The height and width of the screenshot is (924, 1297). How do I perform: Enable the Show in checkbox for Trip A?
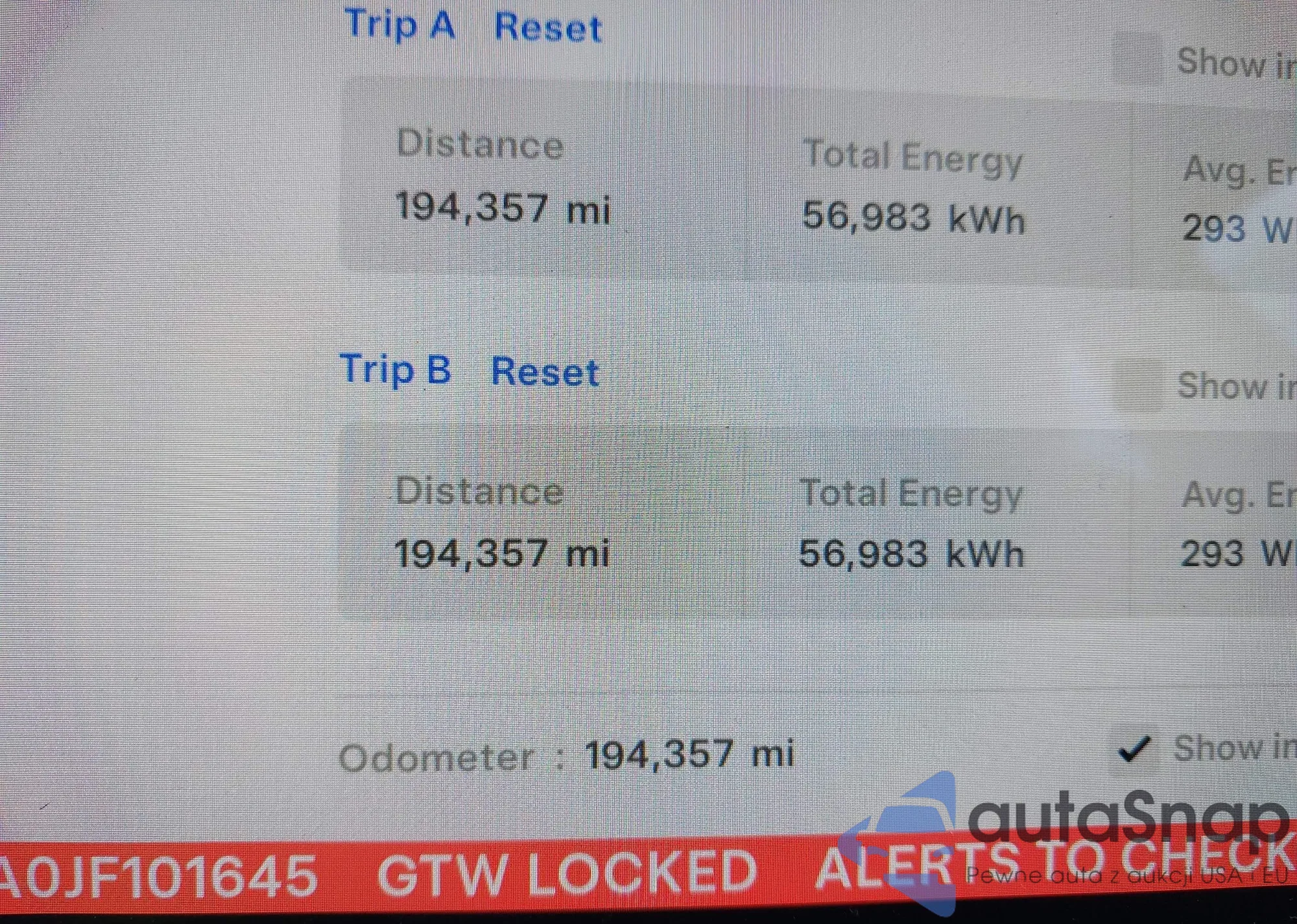pyautogui.click(x=1139, y=61)
